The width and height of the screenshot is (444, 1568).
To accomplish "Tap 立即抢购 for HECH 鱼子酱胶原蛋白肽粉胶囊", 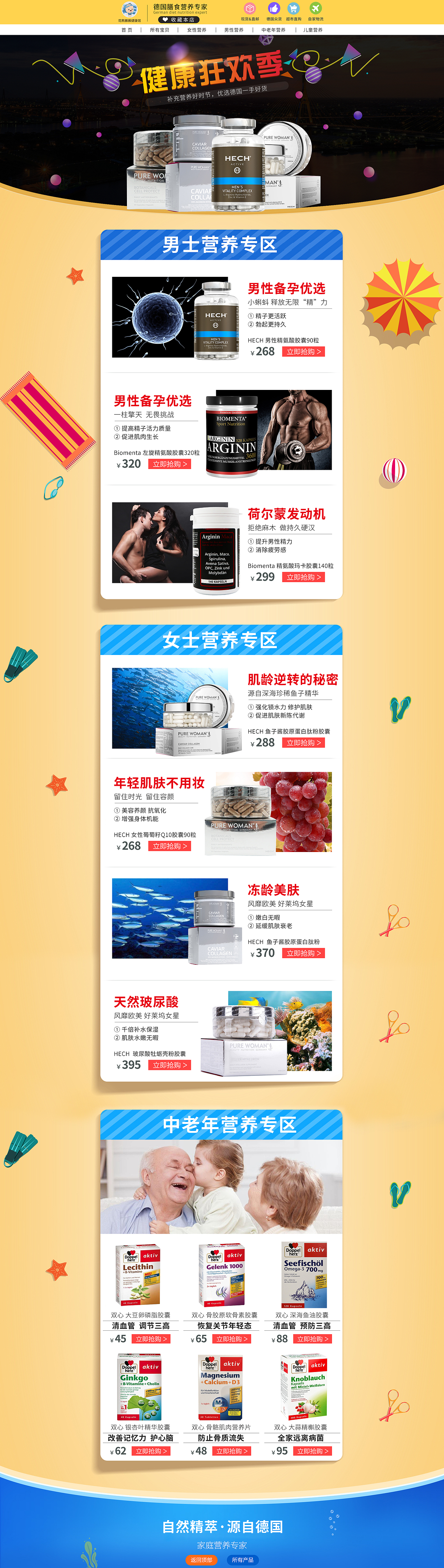I will click(303, 743).
